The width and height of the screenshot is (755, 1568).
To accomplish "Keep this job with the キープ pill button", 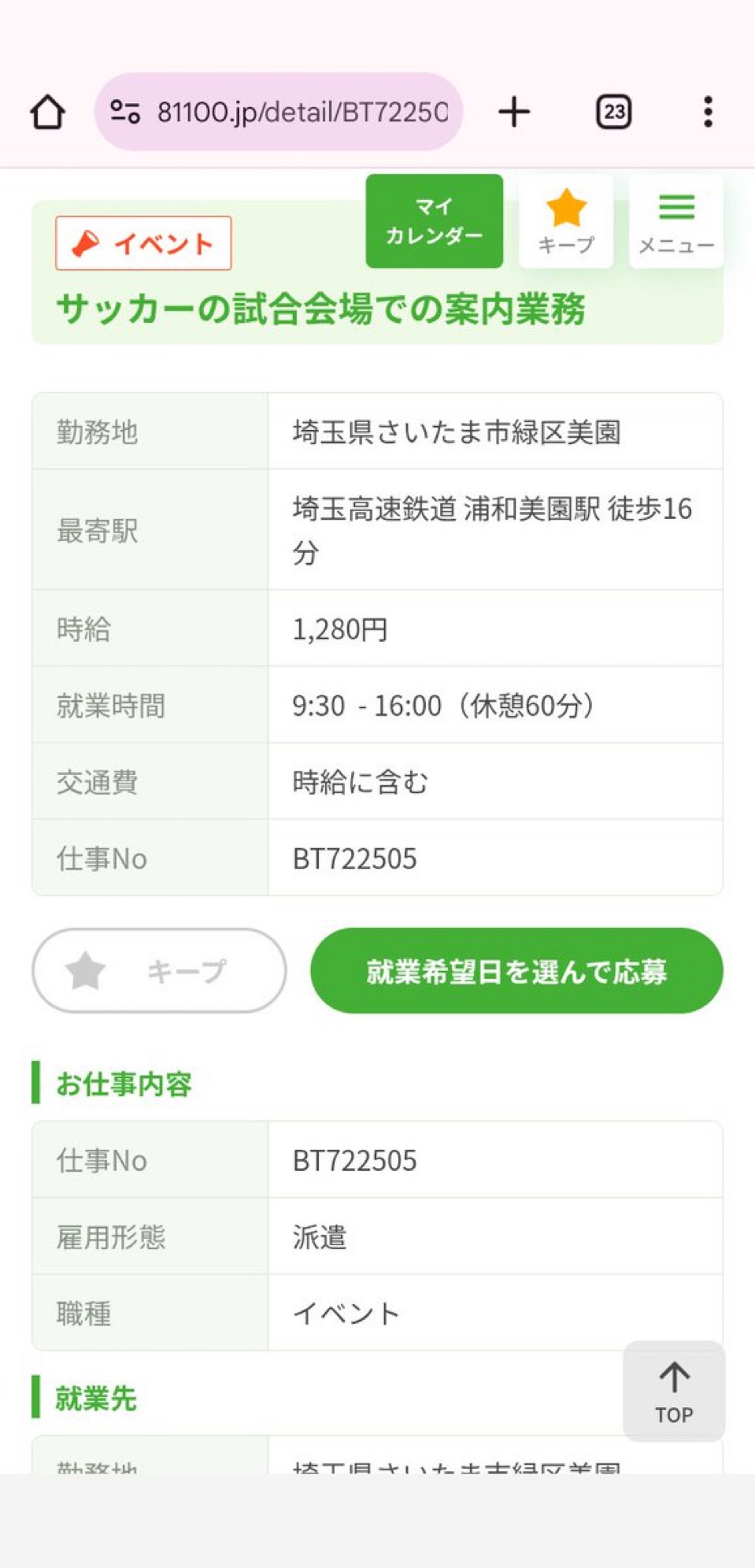I will pos(159,970).
